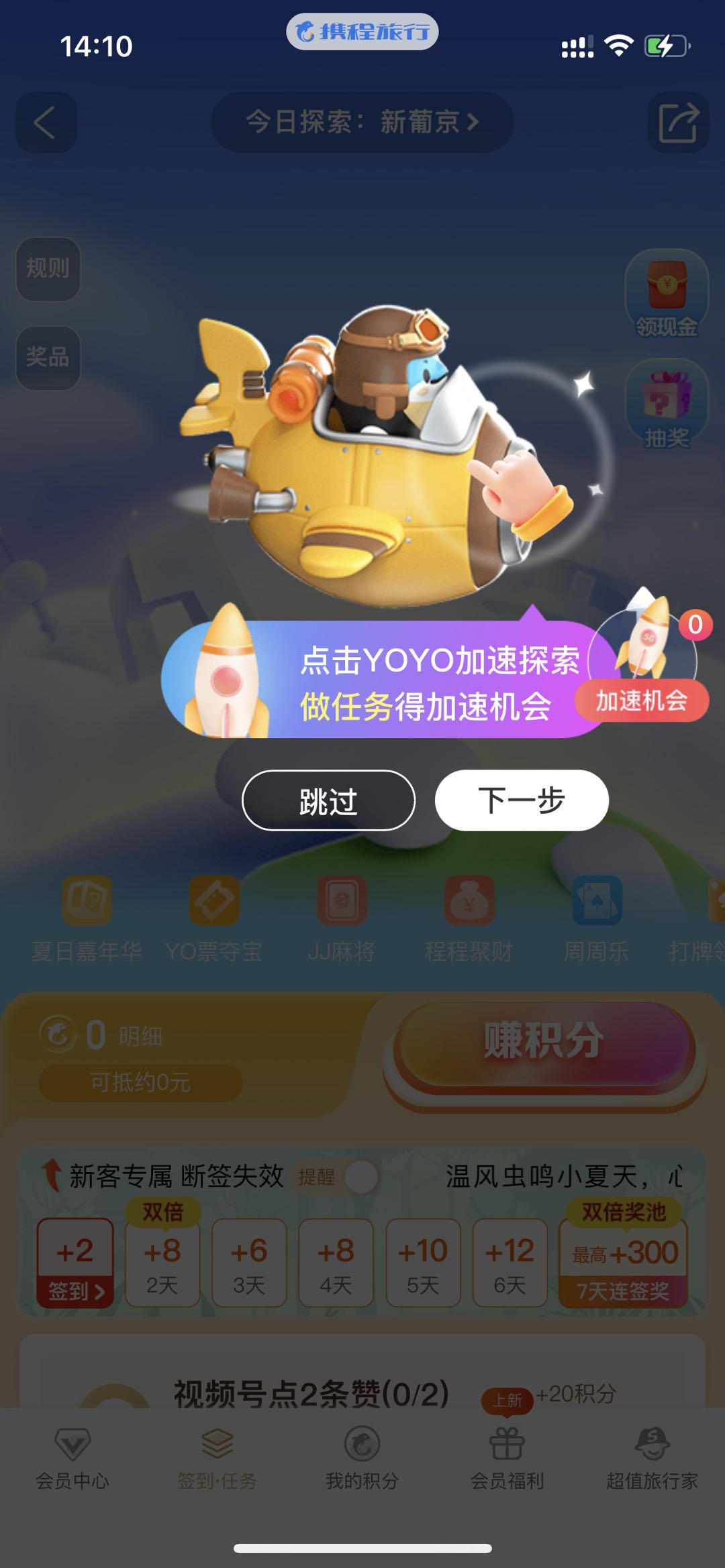Image resolution: width=725 pixels, height=1568 pixels.
Task: Skip the tutorial with 跳过 button
Action: [x=328, y=800]
